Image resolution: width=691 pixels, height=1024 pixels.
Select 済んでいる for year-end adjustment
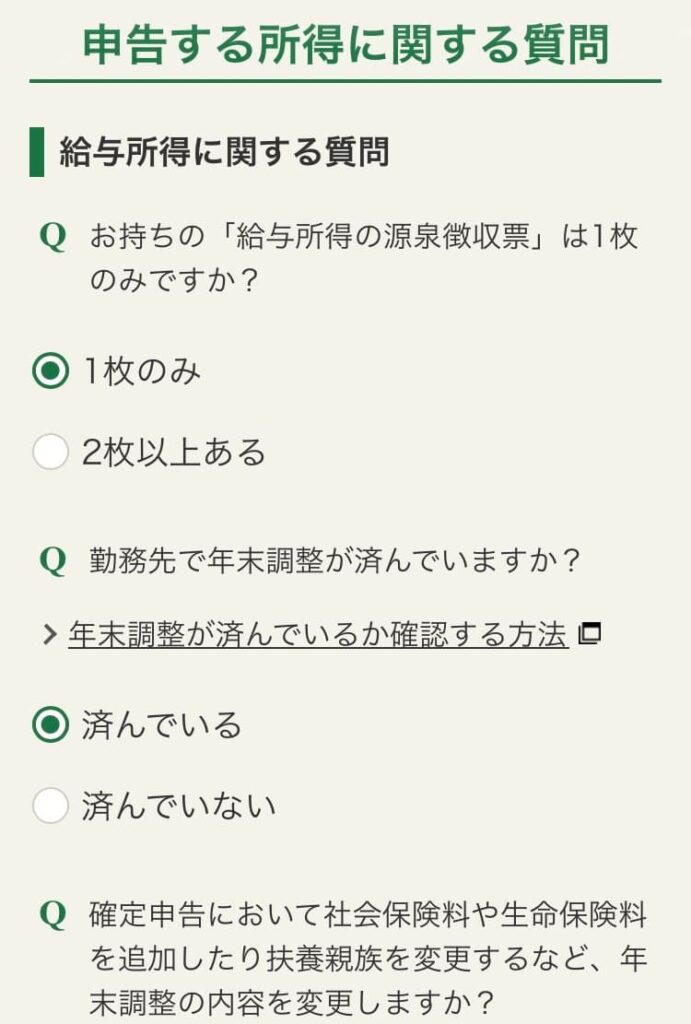(x=50, y=724)
